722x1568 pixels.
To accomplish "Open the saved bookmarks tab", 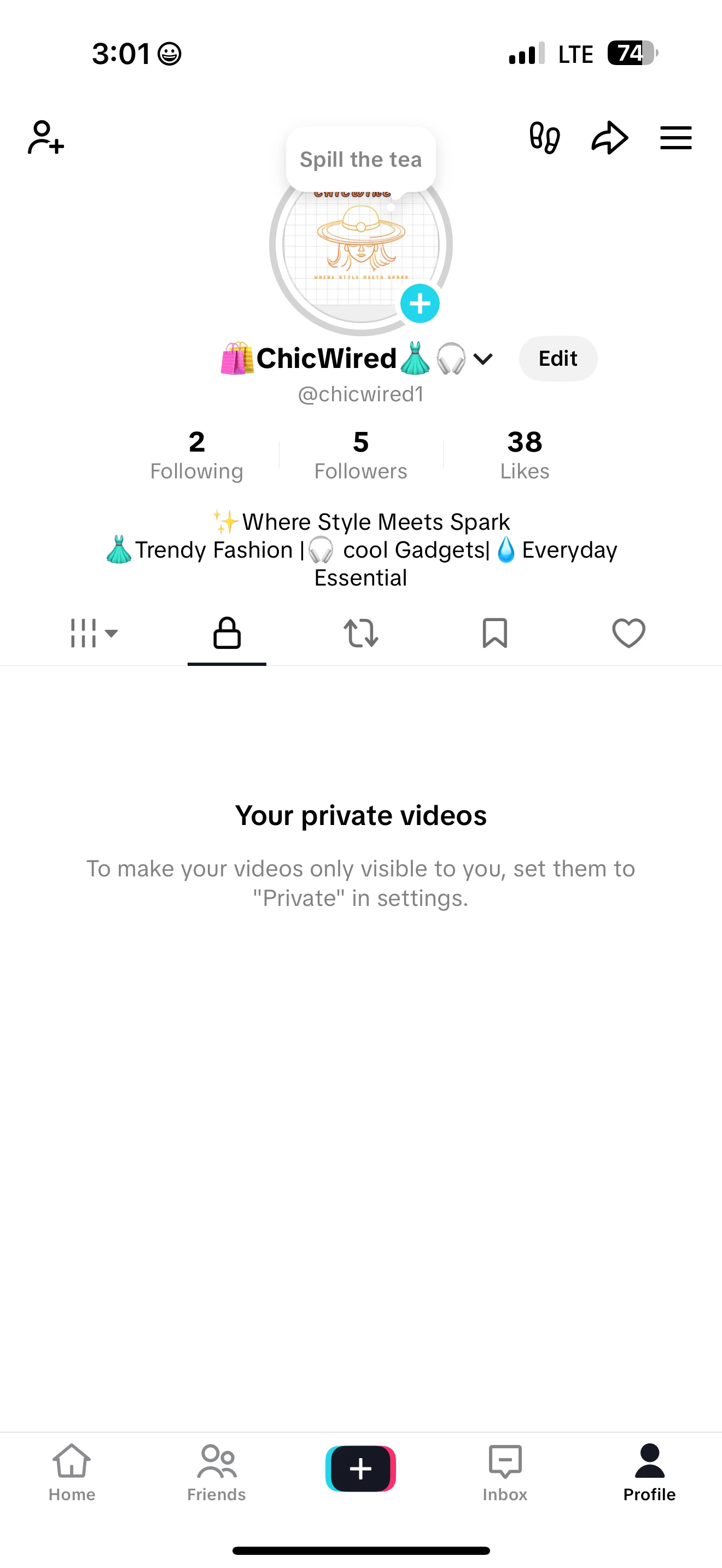I will 495,633.
